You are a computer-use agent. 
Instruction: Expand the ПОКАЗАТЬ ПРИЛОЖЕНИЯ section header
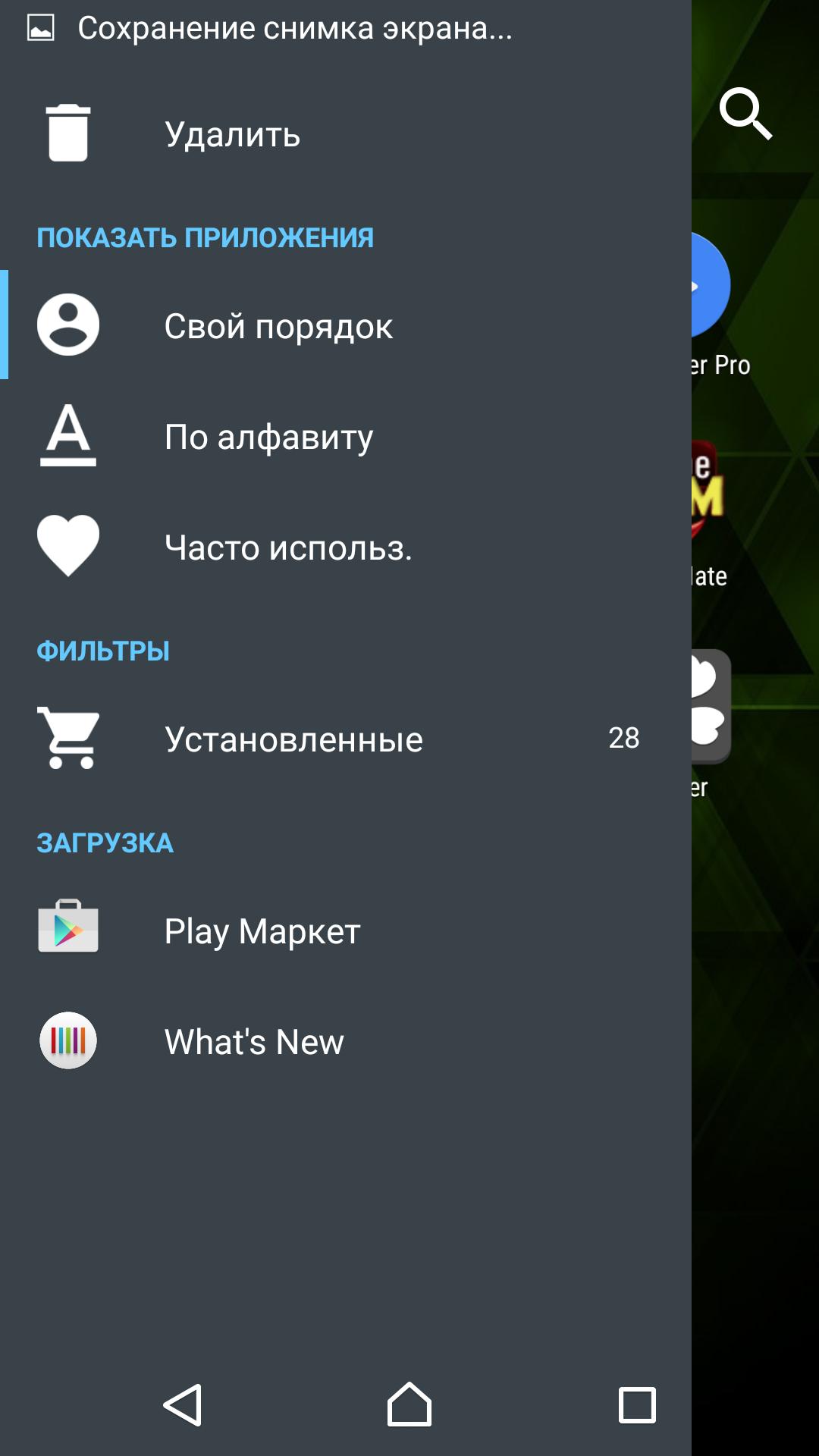(x=205, y=237)
